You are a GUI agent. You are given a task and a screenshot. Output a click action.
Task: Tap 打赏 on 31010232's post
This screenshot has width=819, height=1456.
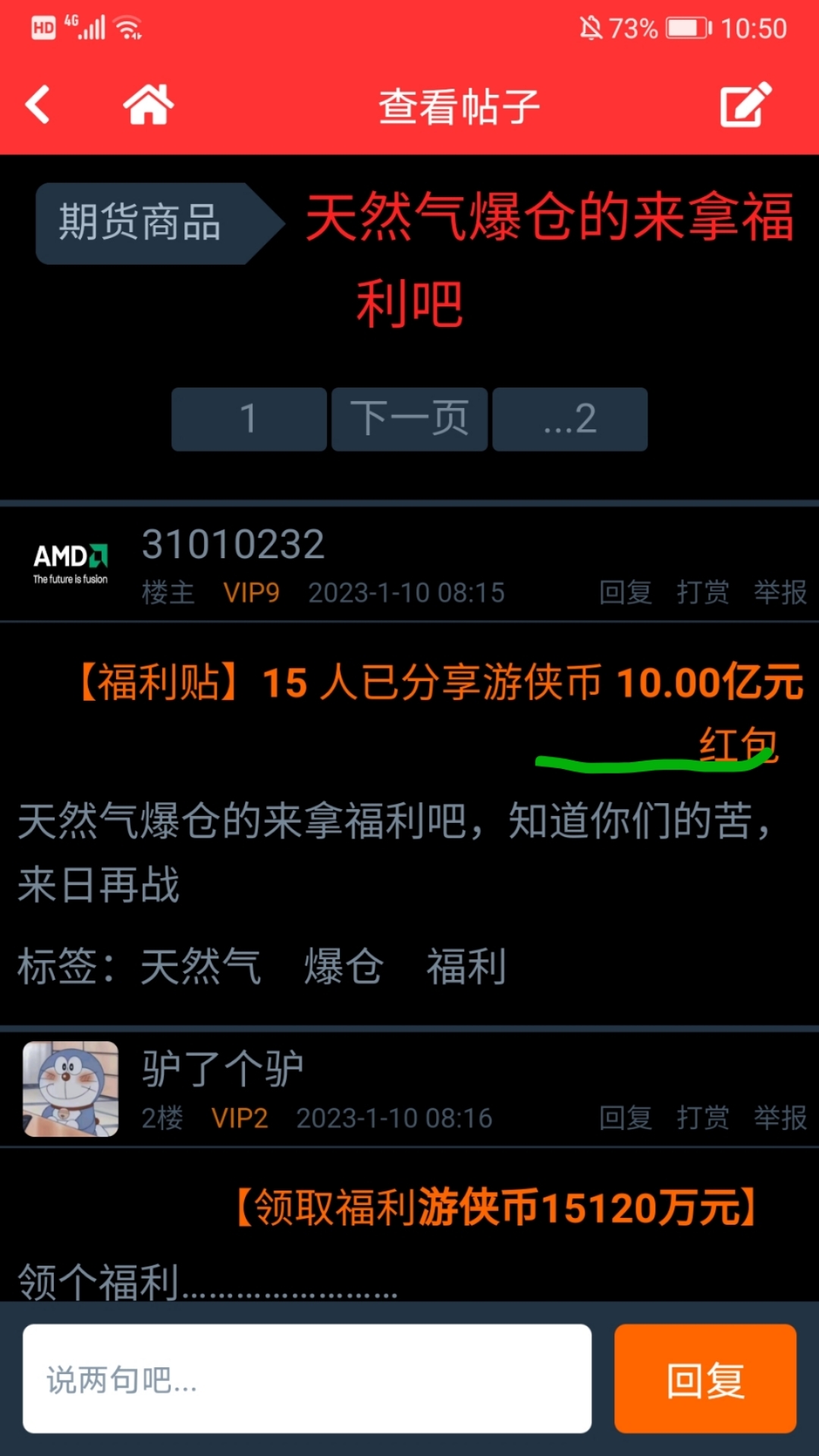[703, 592]
